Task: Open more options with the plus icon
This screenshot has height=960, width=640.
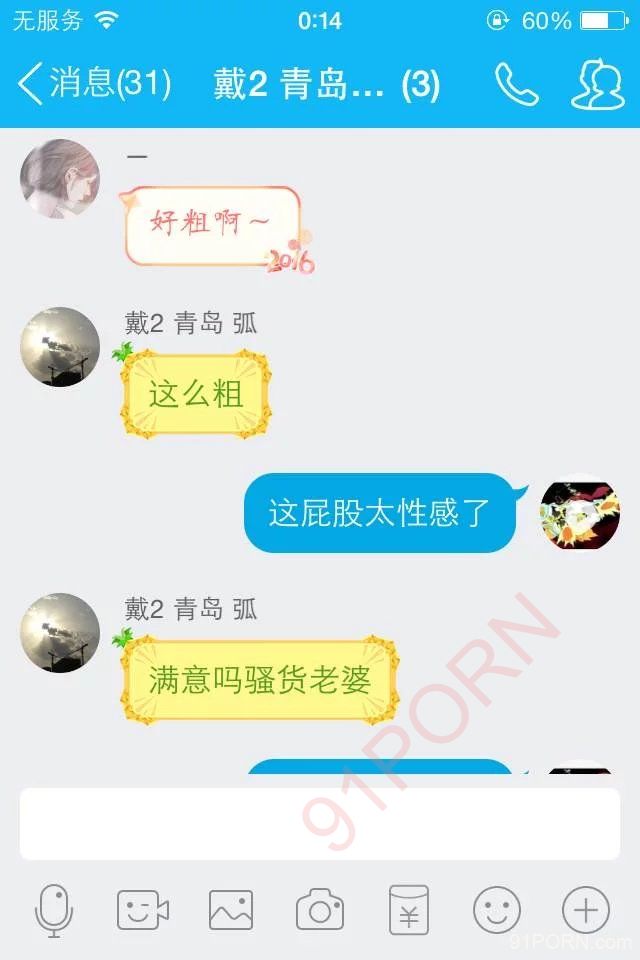Action: (x=586, y=910)
